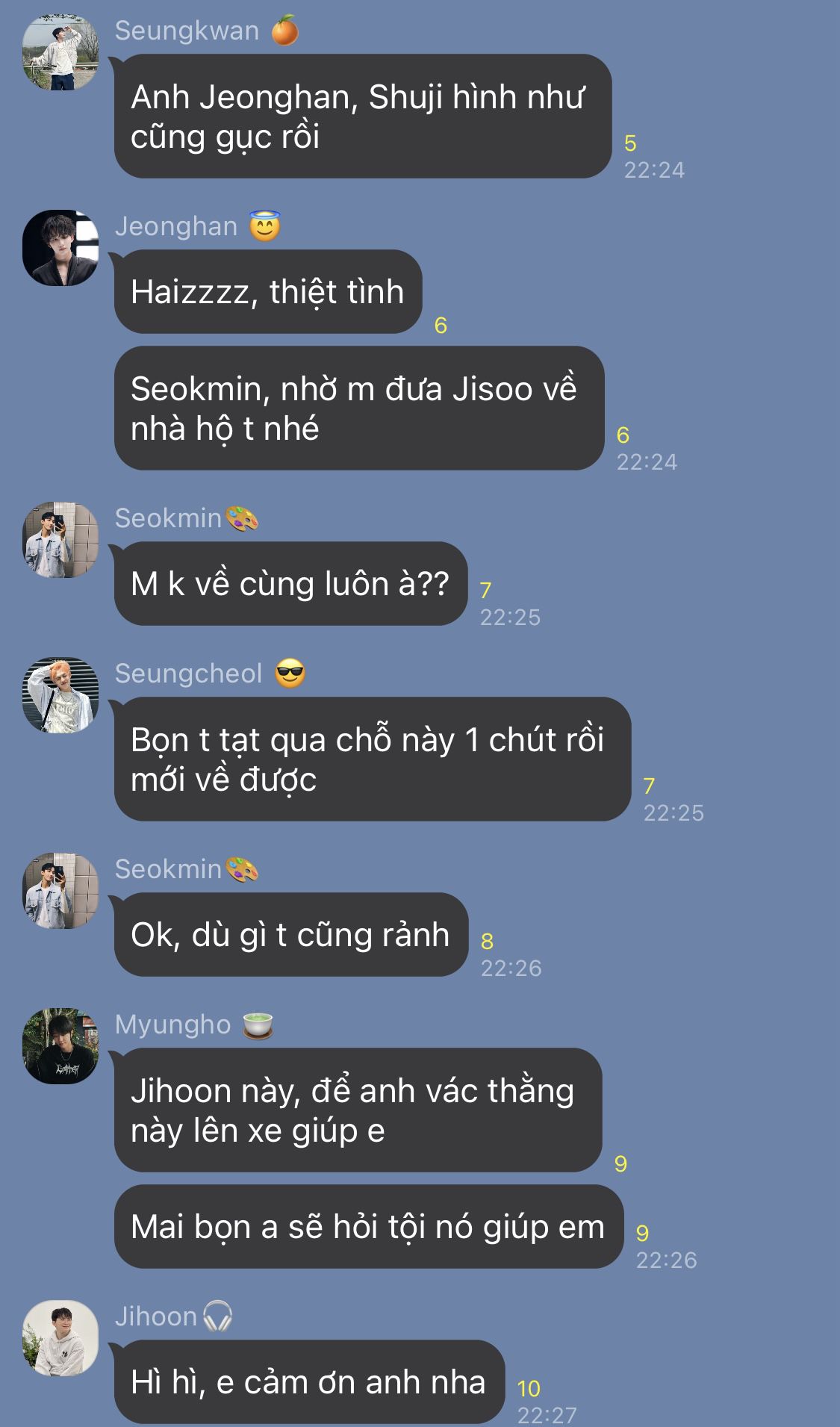This screenshot has height=1427, width=840.
Task: Open Jeonghan's profile avatar
Action: coord(60,248)
